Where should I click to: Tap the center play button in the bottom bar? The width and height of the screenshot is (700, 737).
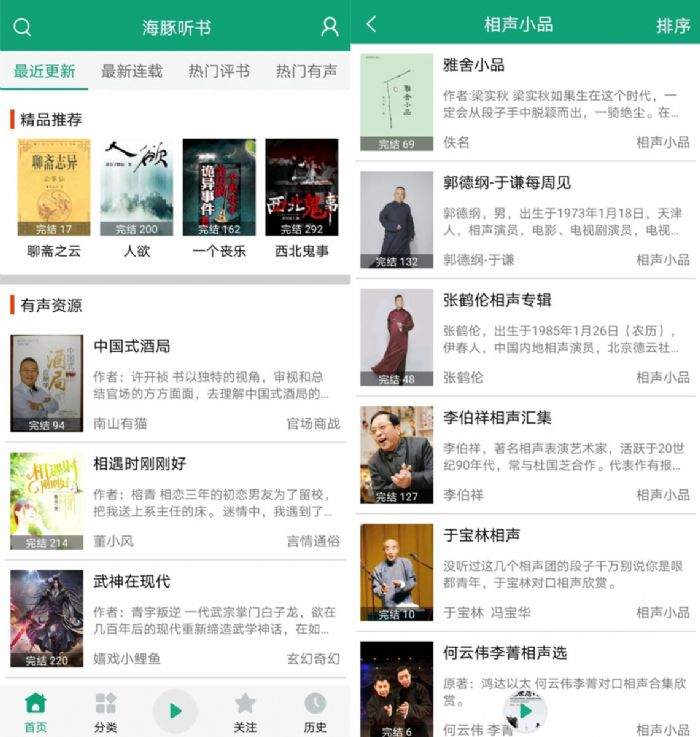pos(175,710)
